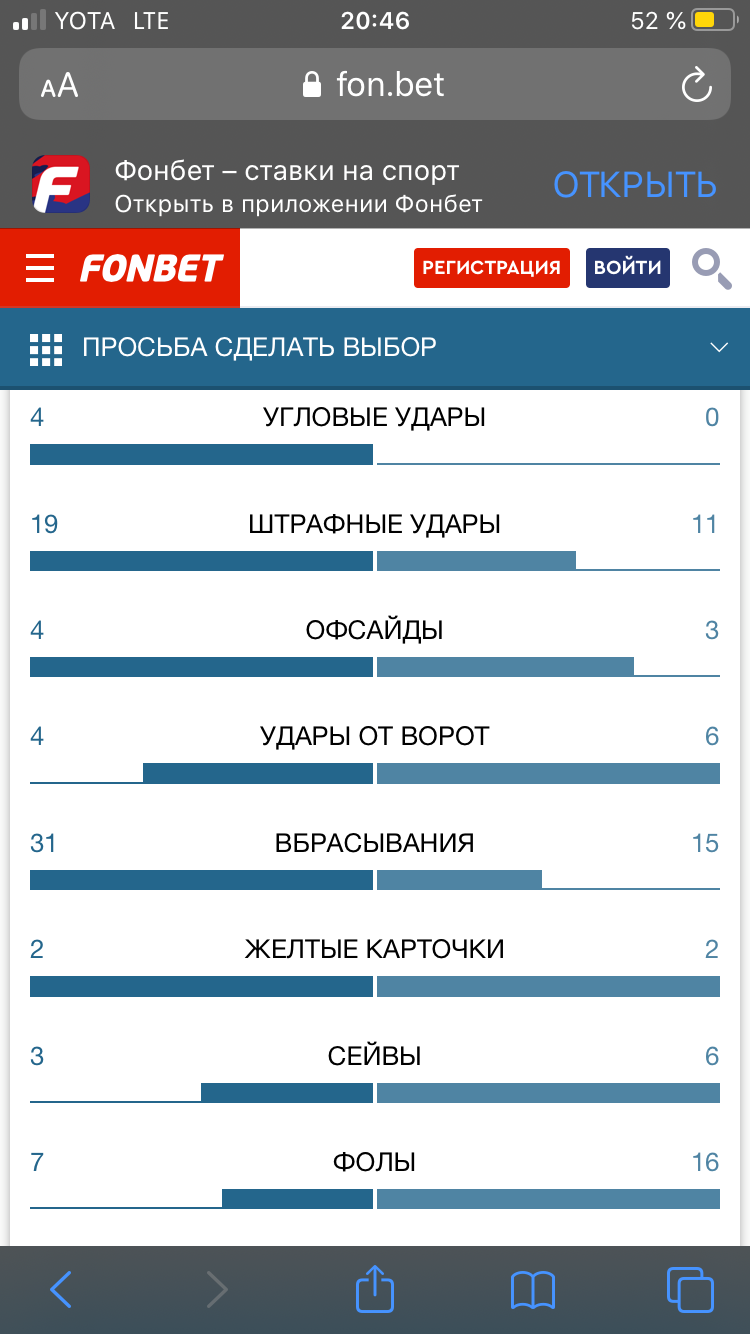Open the Safari text size options
The height and width of the screenshot is (1334, 750).
59,86
